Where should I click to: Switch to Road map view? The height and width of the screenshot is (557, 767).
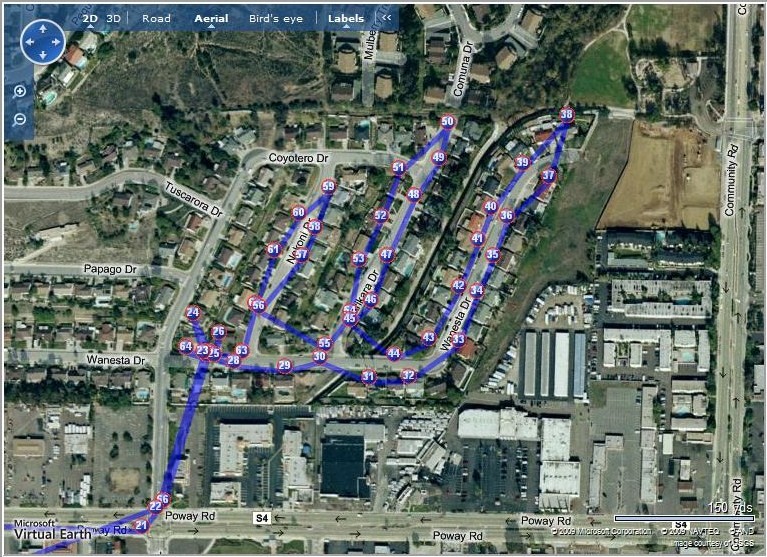(x=156, y=18)
